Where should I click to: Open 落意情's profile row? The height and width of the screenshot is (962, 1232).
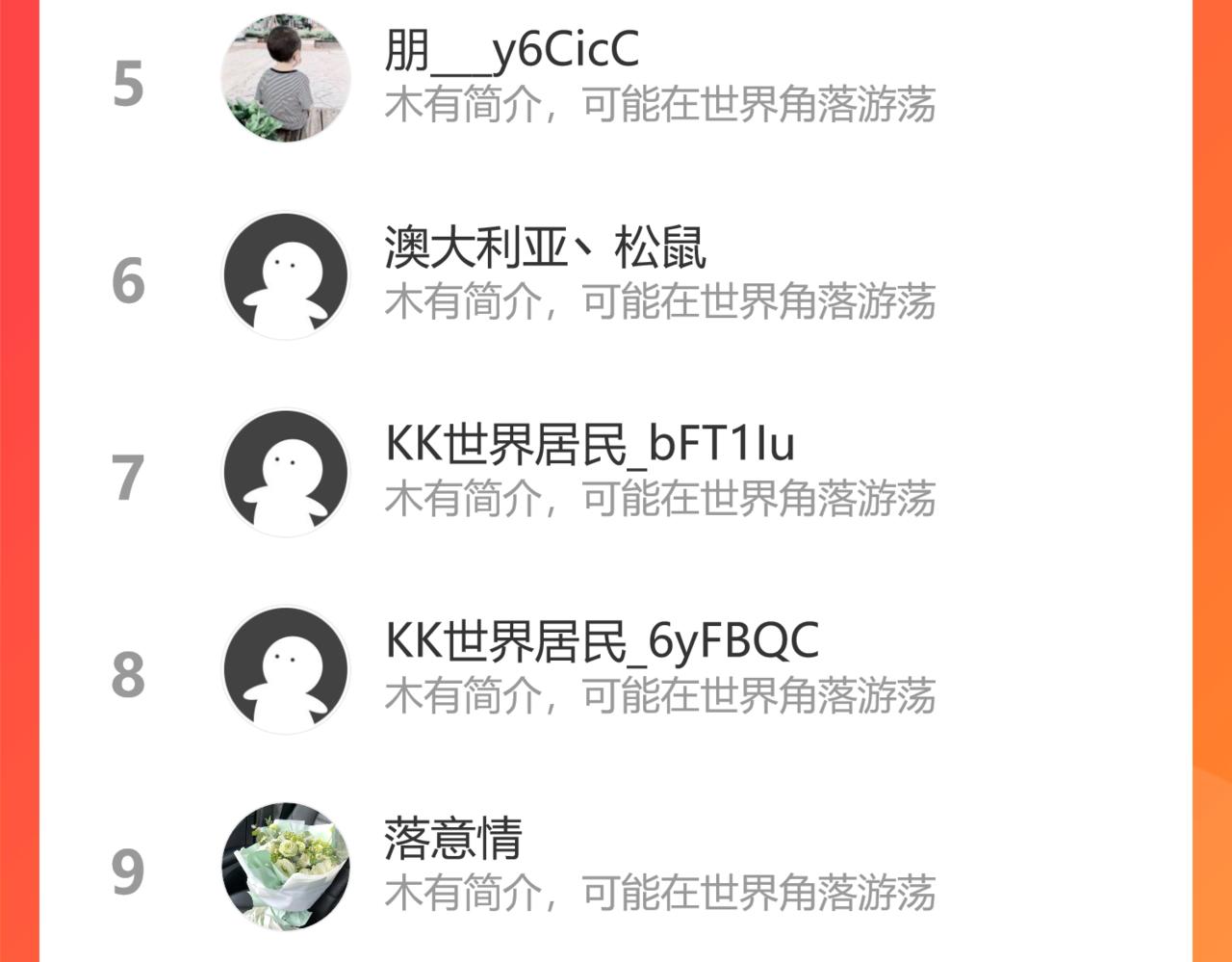tap(616, 867)
